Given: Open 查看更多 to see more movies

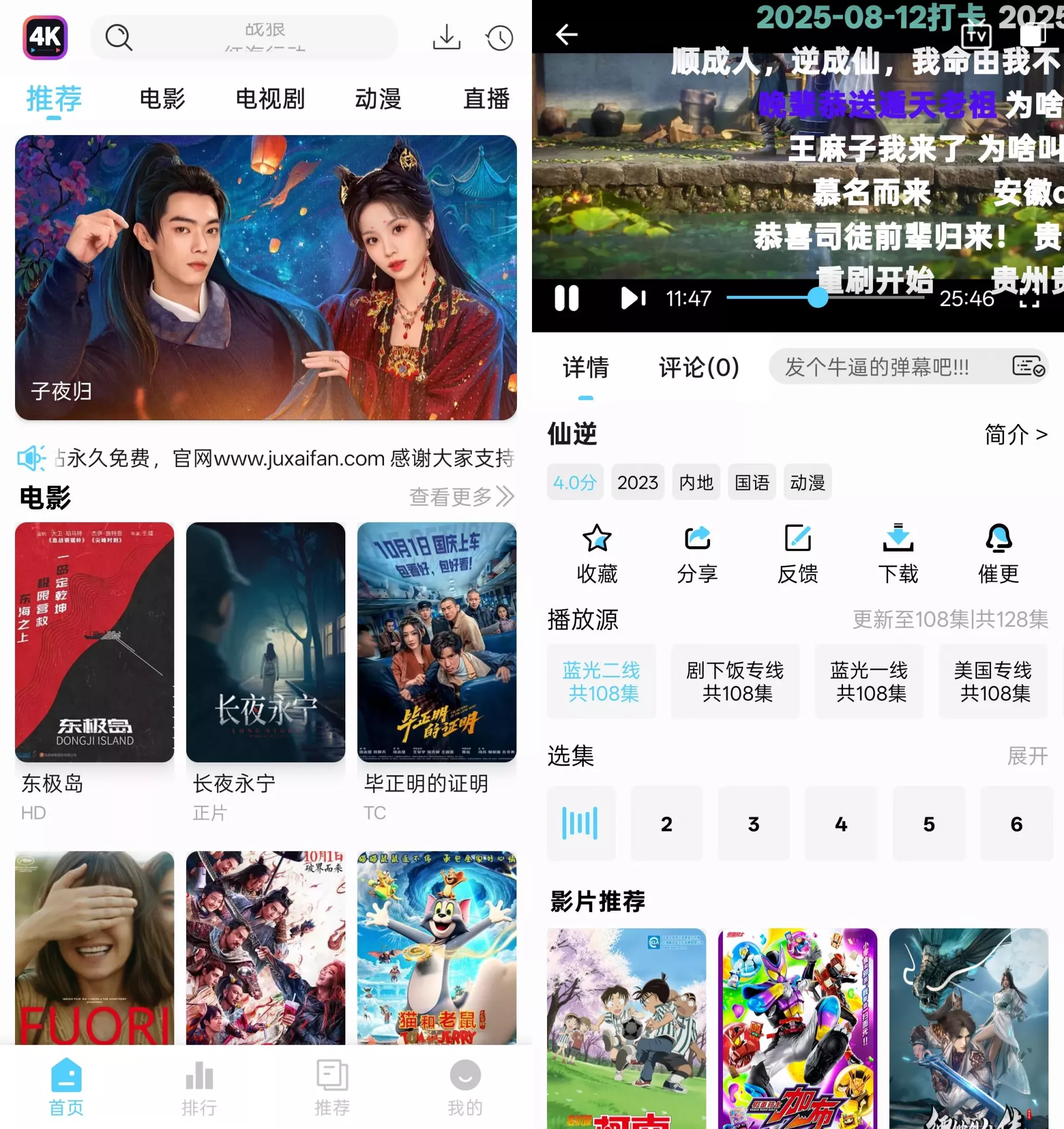Looking at the screenshot, I should (x=461, y=496).
